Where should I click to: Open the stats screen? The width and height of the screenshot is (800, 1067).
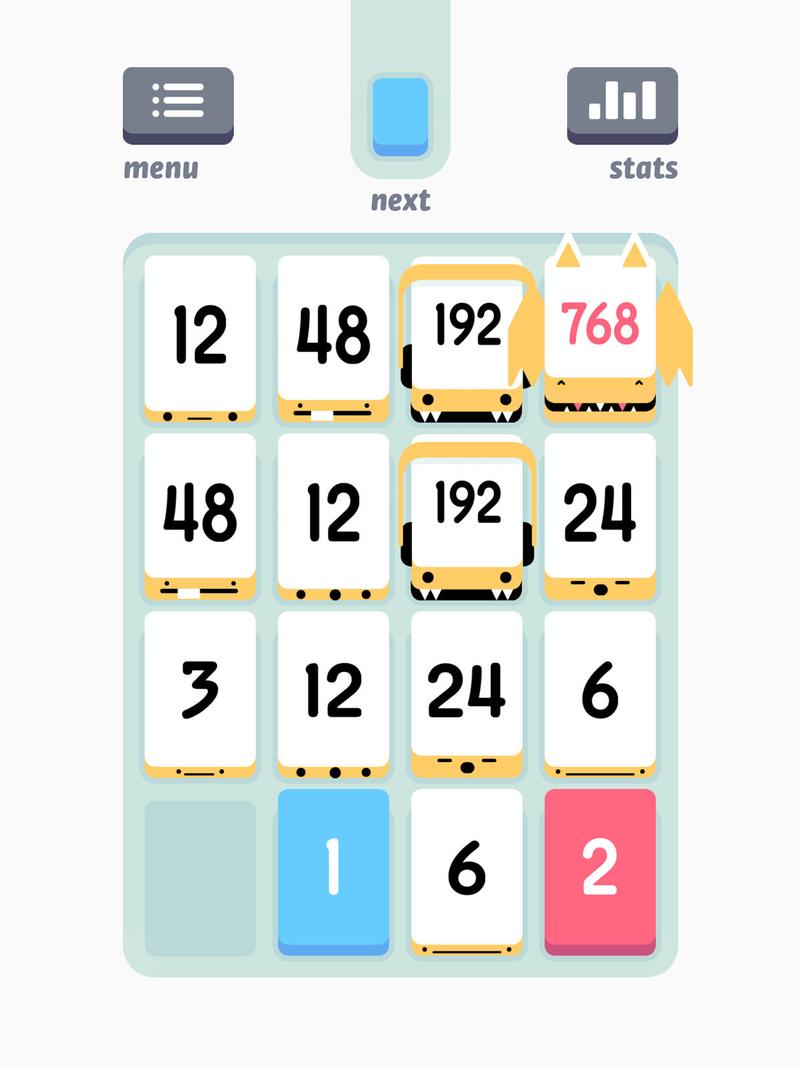[622, 104]
